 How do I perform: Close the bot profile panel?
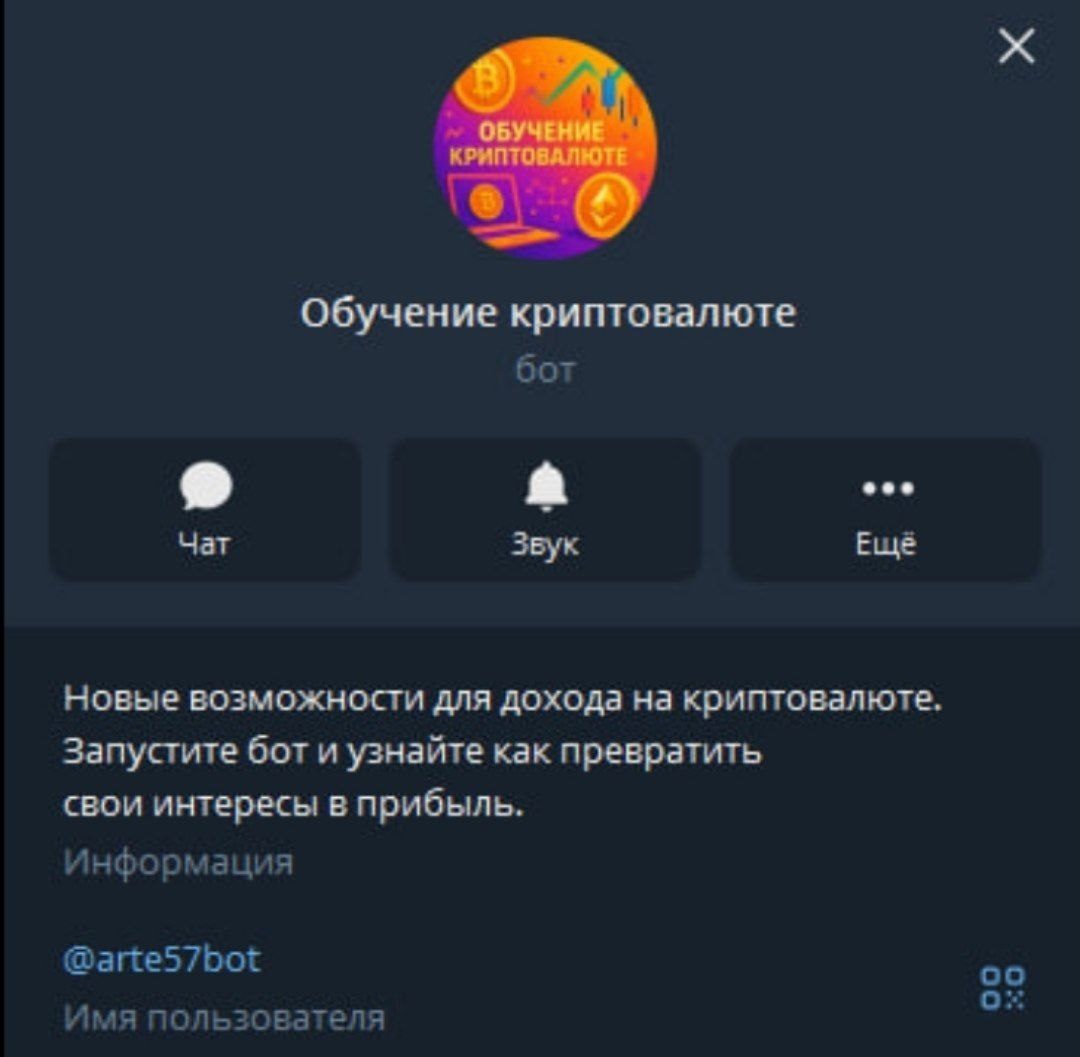coord(1016,46)
